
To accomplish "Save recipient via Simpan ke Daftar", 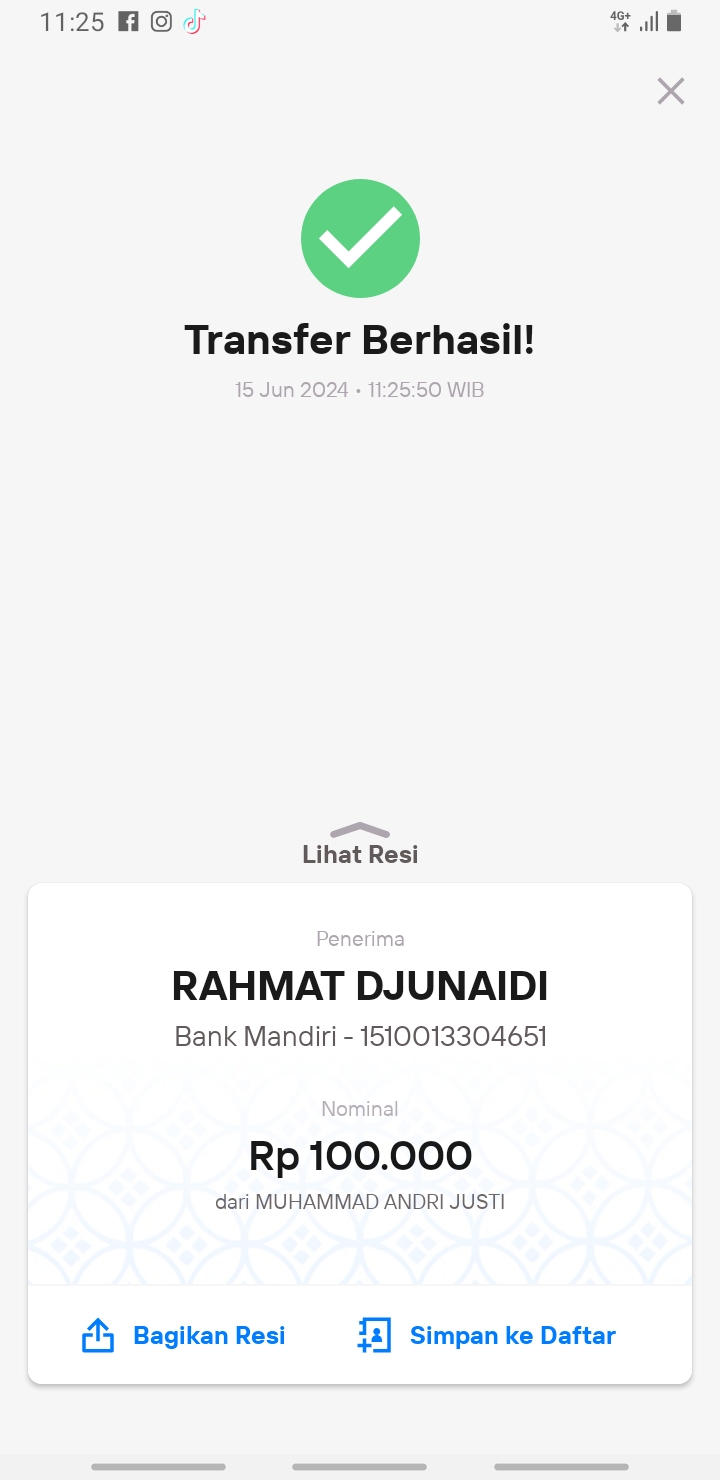I will tap(486, 1335).
